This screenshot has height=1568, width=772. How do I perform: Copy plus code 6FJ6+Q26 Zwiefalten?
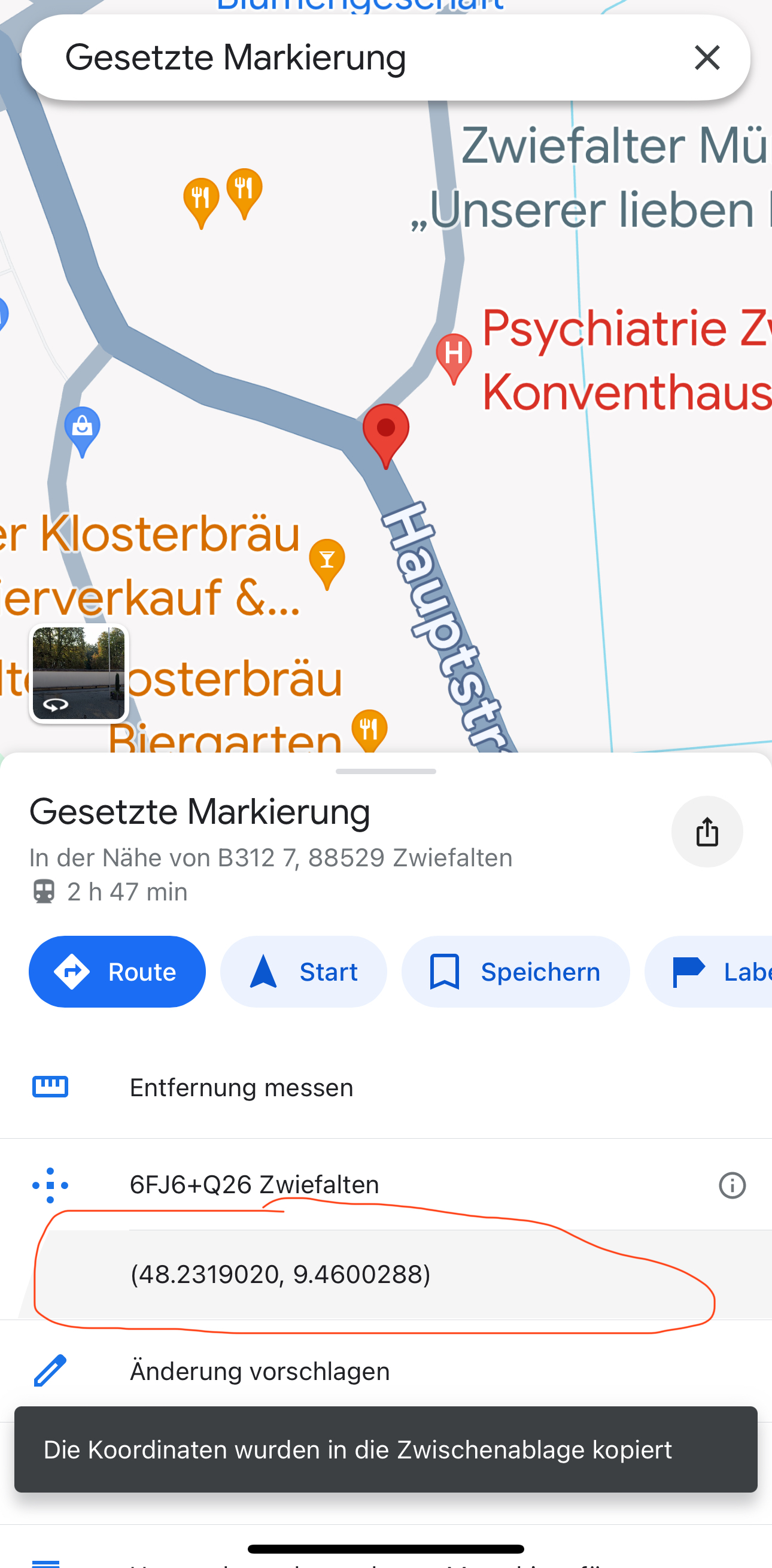[x=254, y=1184]
